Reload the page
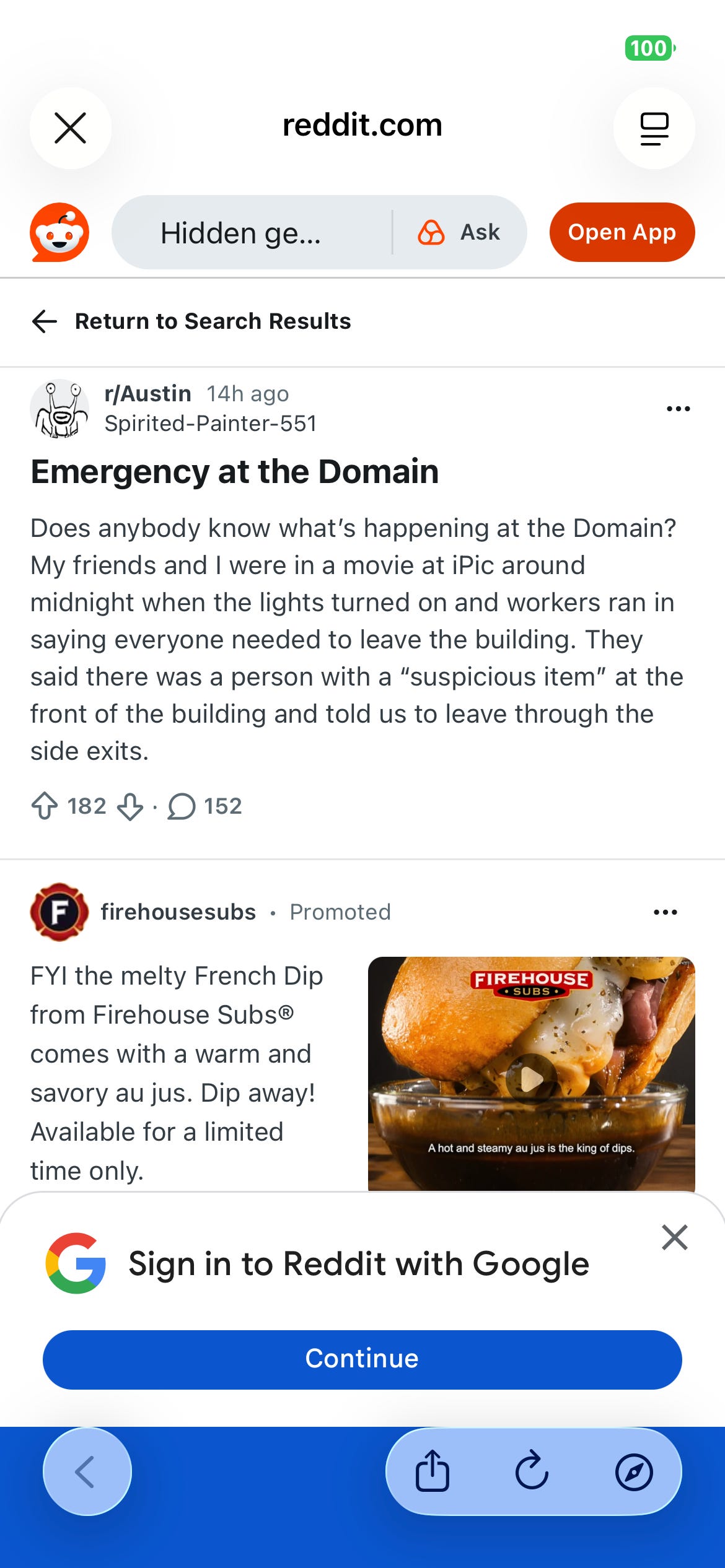The height and width of the screenshot is (1568, 725). (x=532, y=1471)
